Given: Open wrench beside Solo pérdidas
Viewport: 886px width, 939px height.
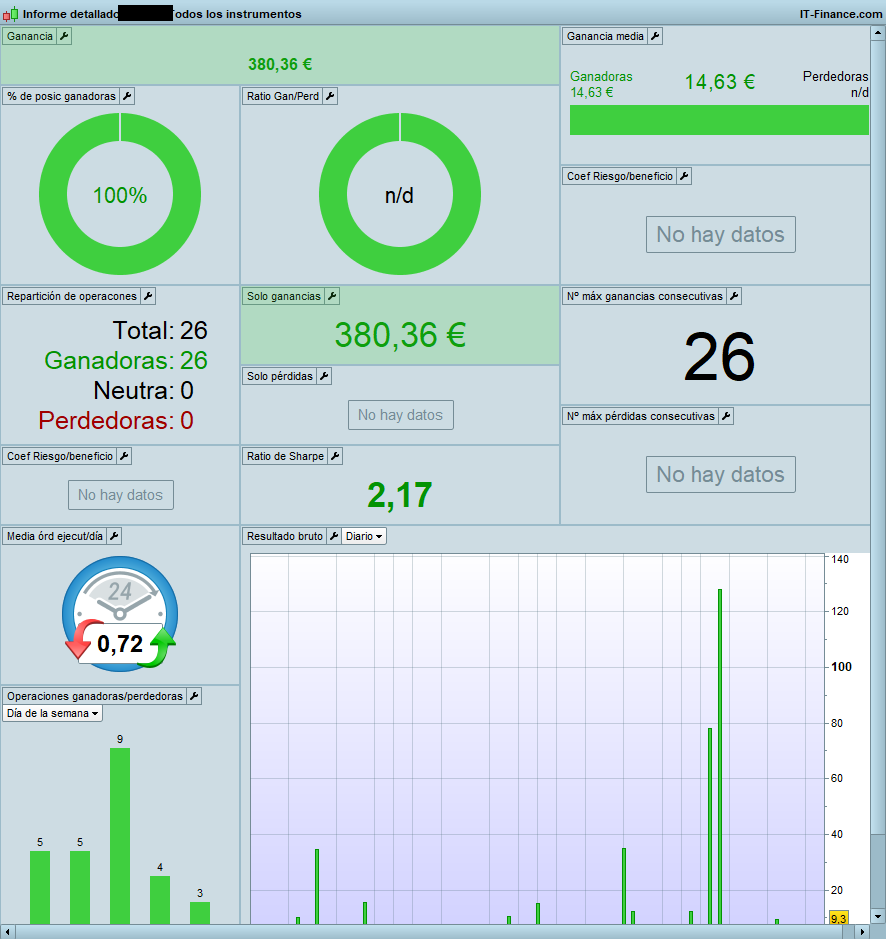Looking at the screenshot, I should (x=324, y=376).
